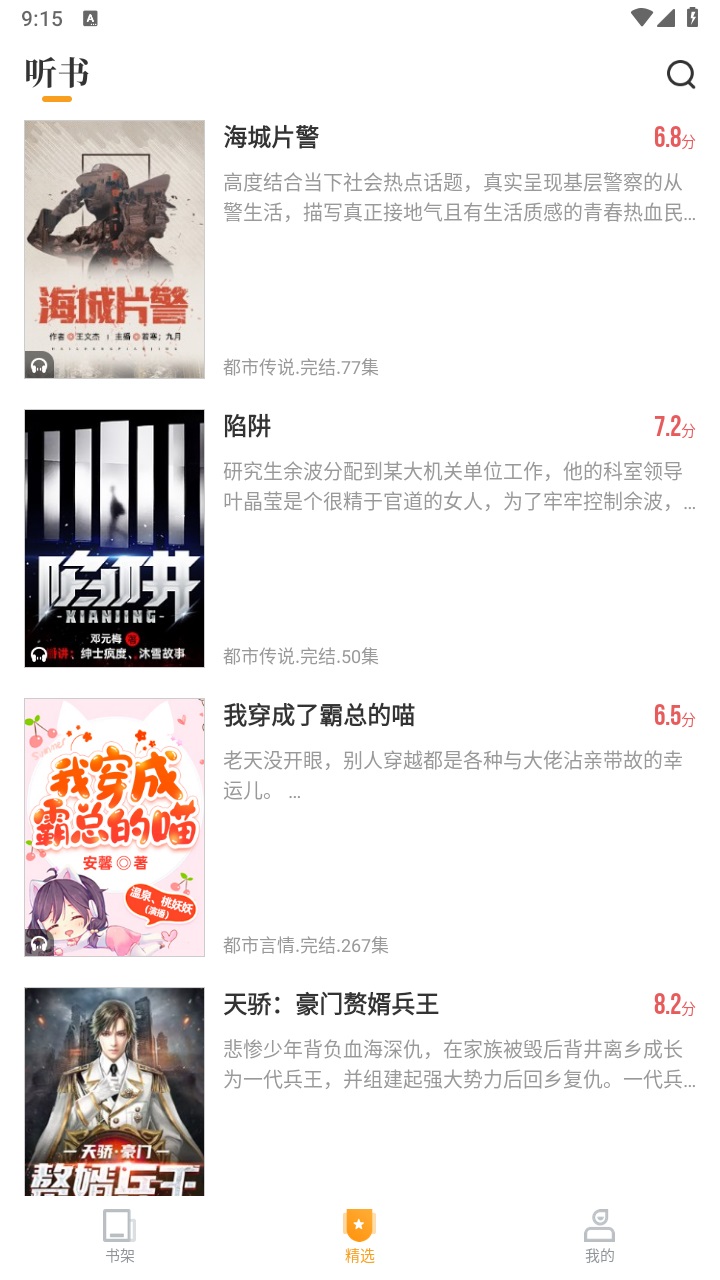Switch to the 我的 tab
720x1280 pixels.
pos(598,1238)
